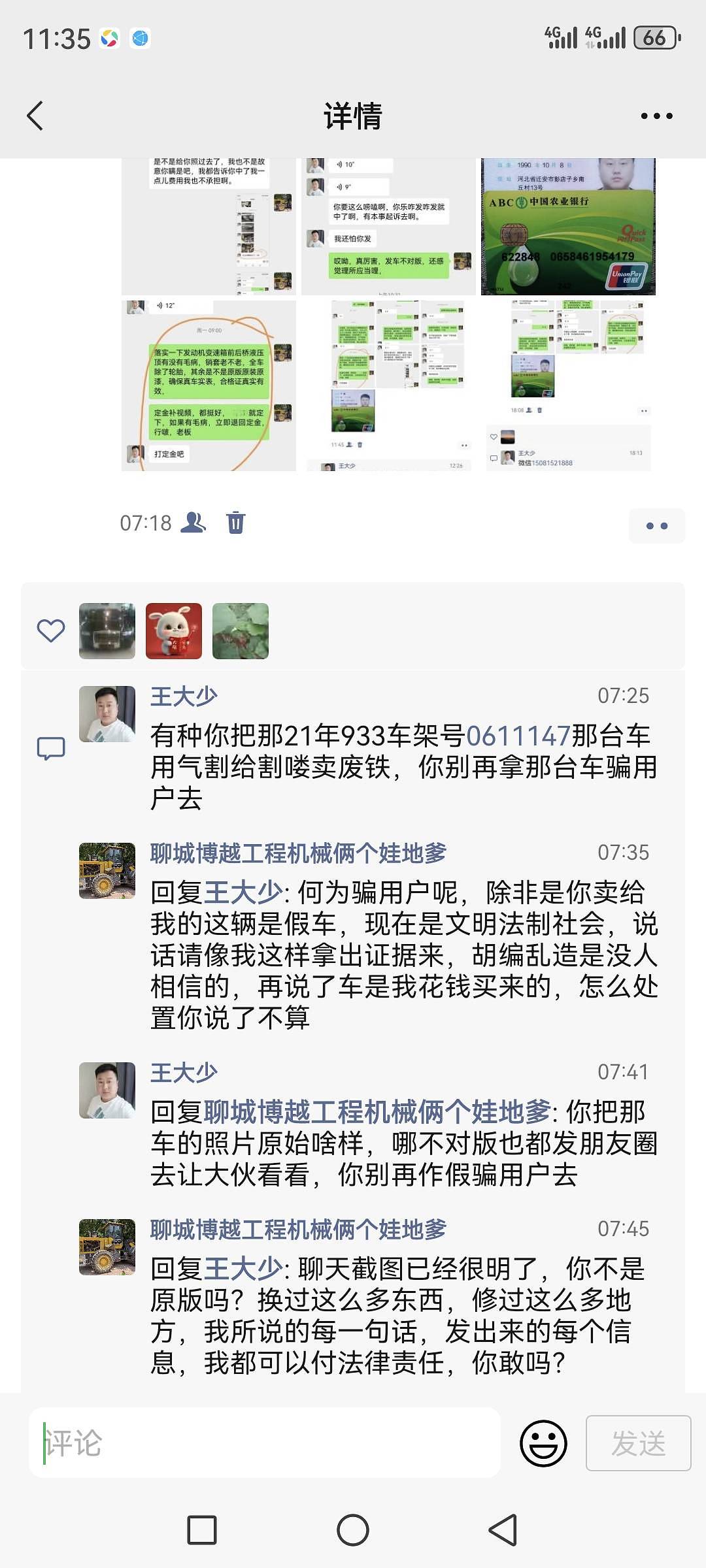
Task: Reply to the 07:45 comment about 聊天截图
Action: [x=403, y=1316]
